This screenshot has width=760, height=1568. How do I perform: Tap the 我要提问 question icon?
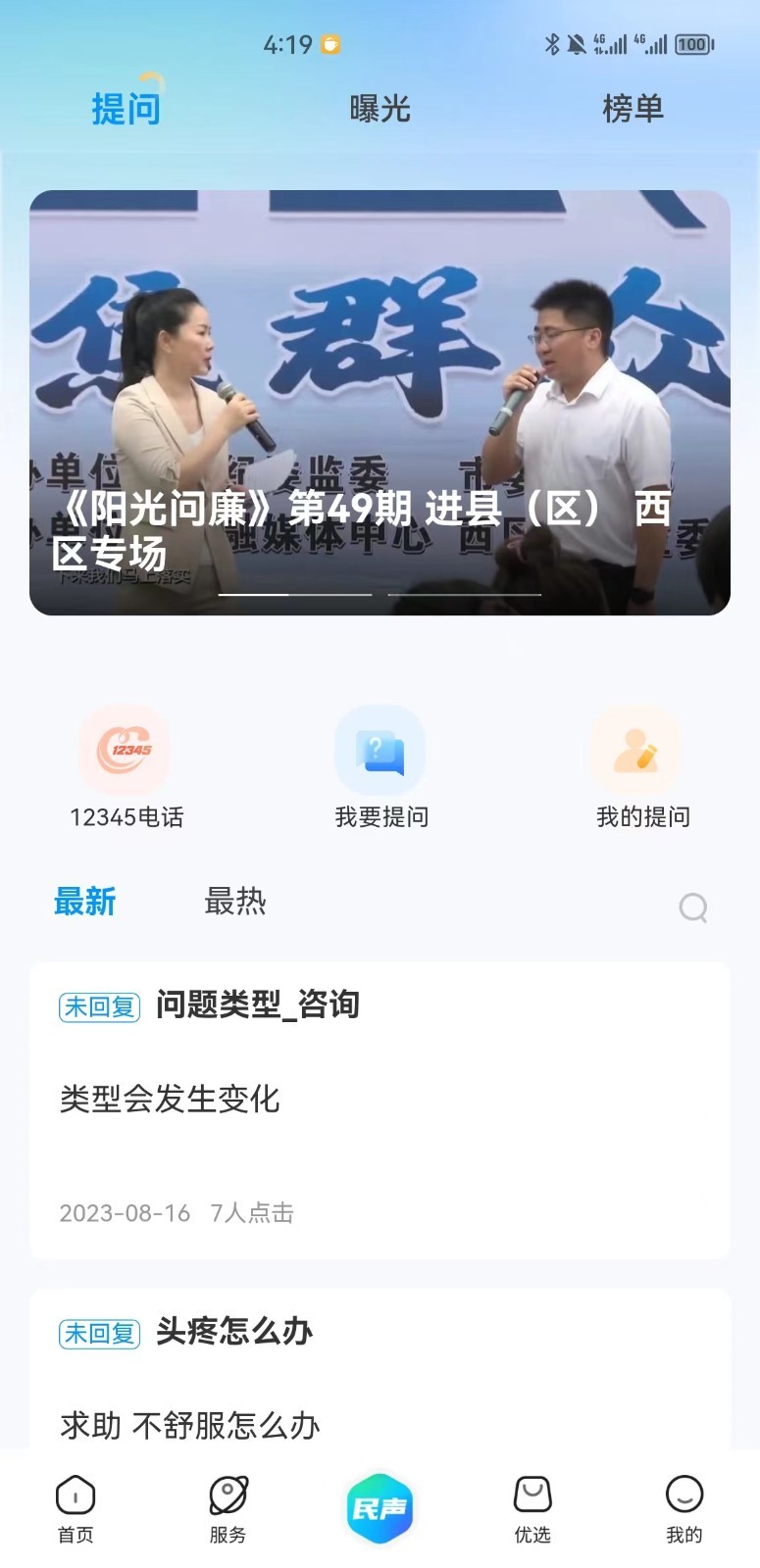point(380,750)
